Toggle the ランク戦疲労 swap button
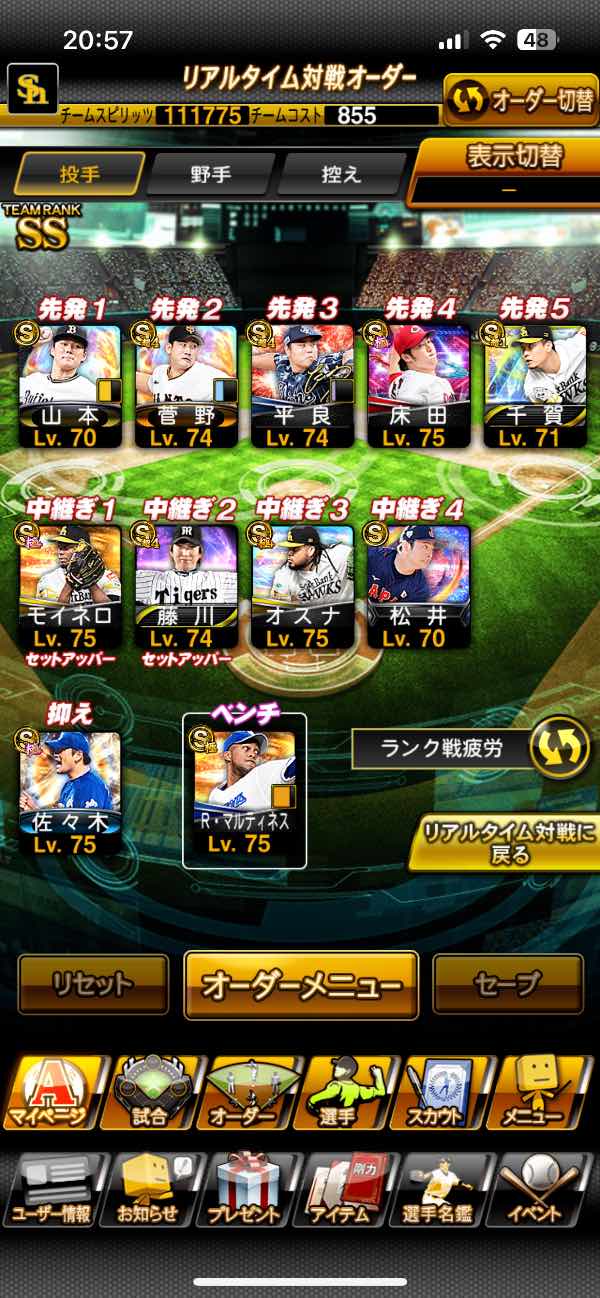 tap(558, 748)
